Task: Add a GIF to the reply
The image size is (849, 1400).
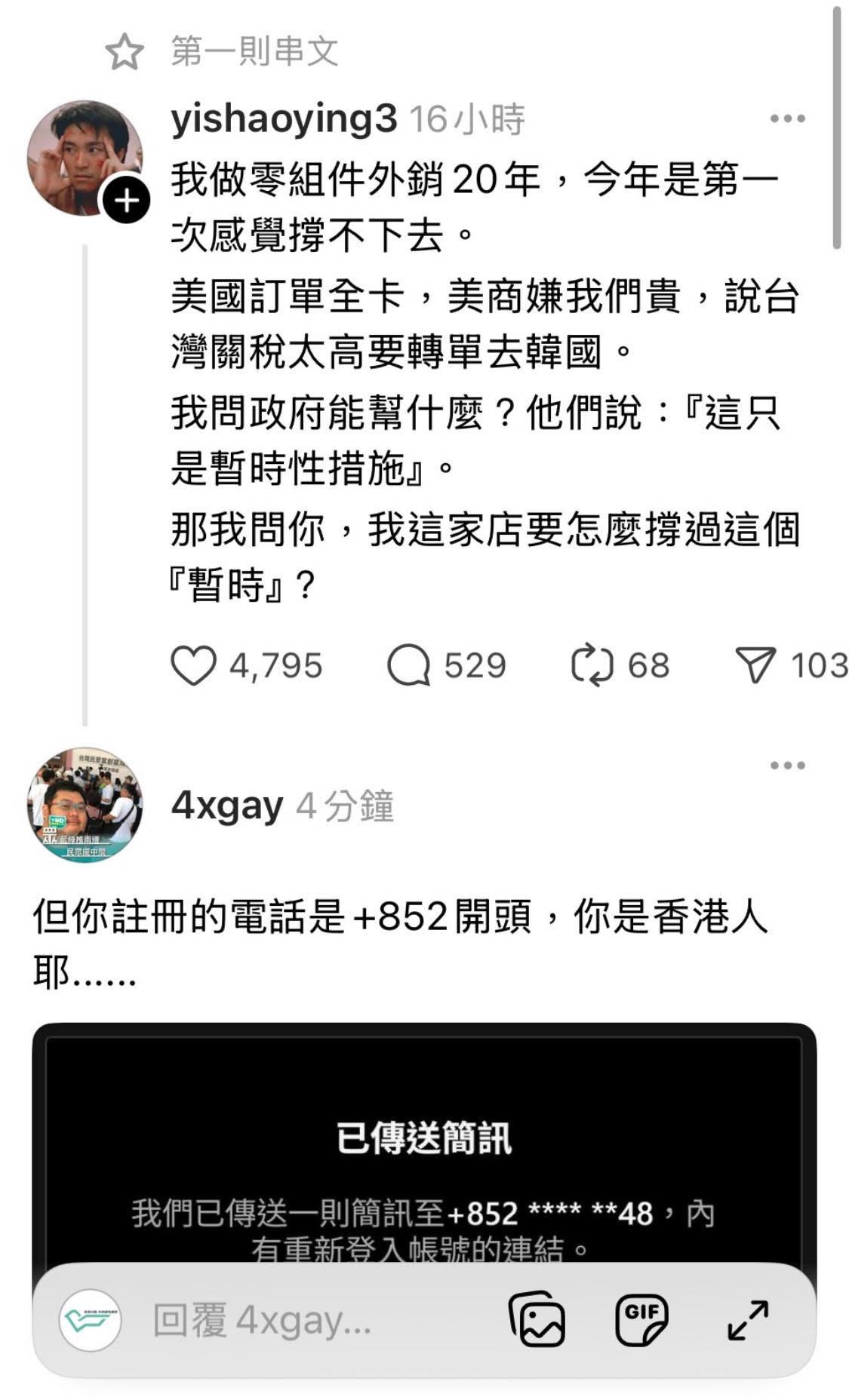Action: [x=641, y=1319]
